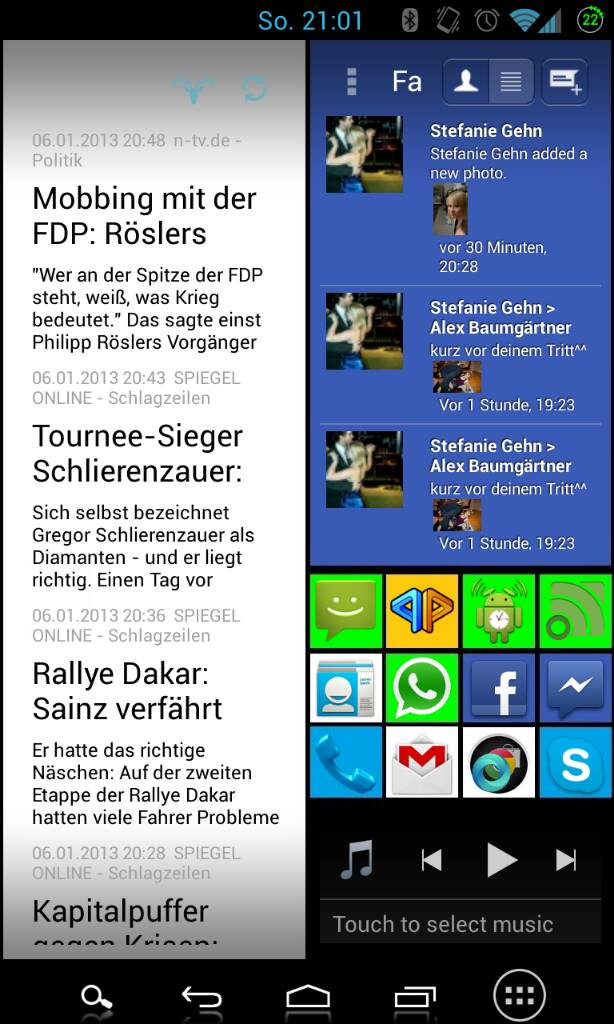Play music in the music widget

[x=502, y=859]
